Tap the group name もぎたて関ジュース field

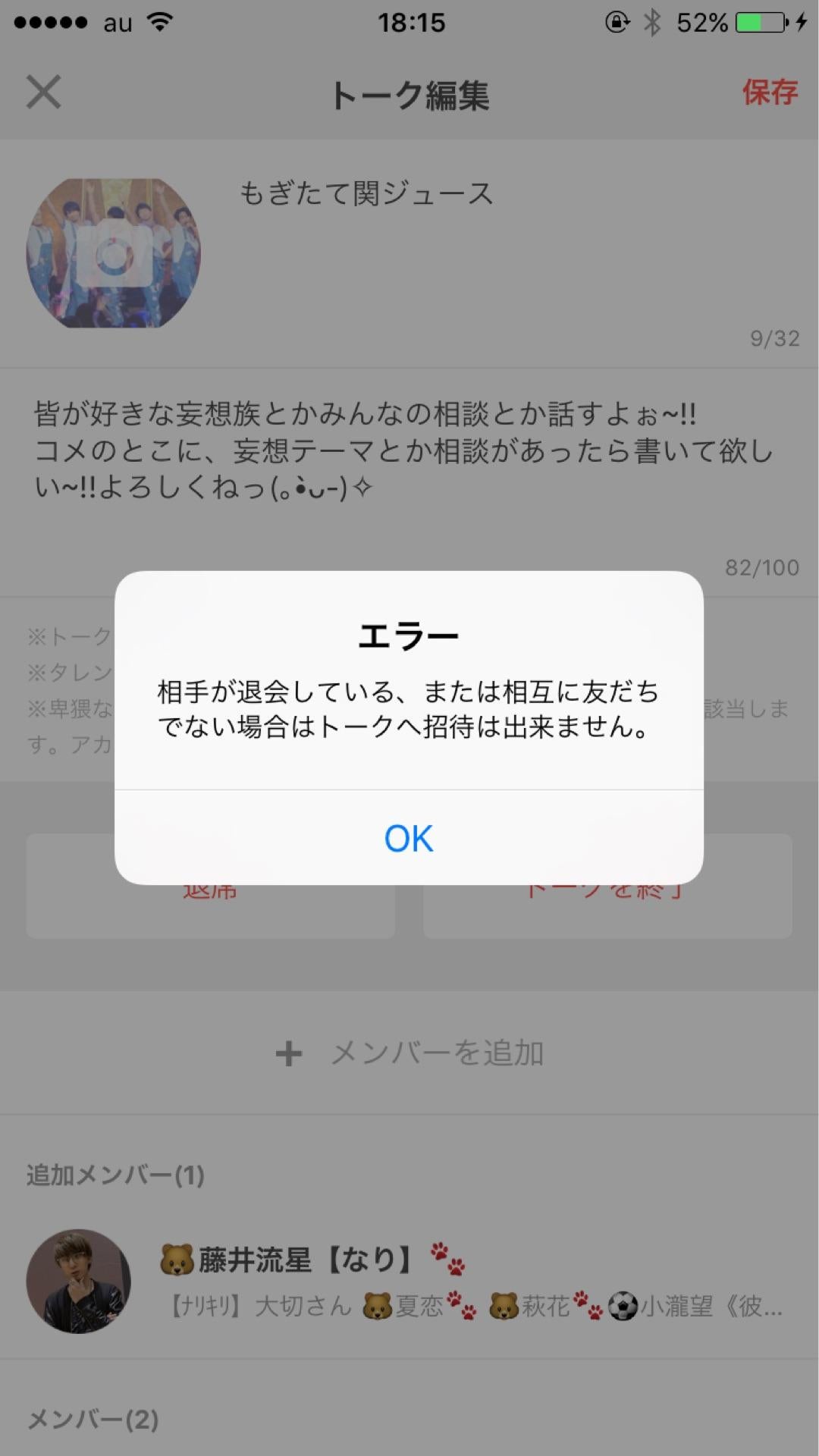pos(366,194)
